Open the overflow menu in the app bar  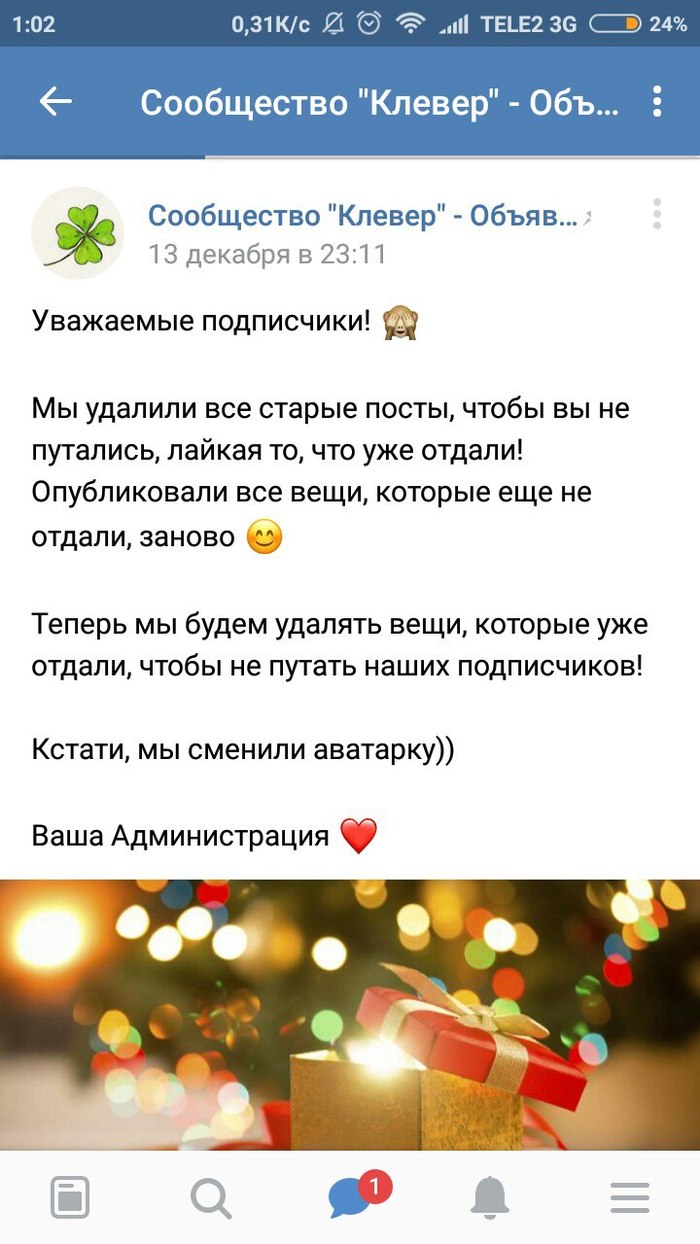coord(657,102)
